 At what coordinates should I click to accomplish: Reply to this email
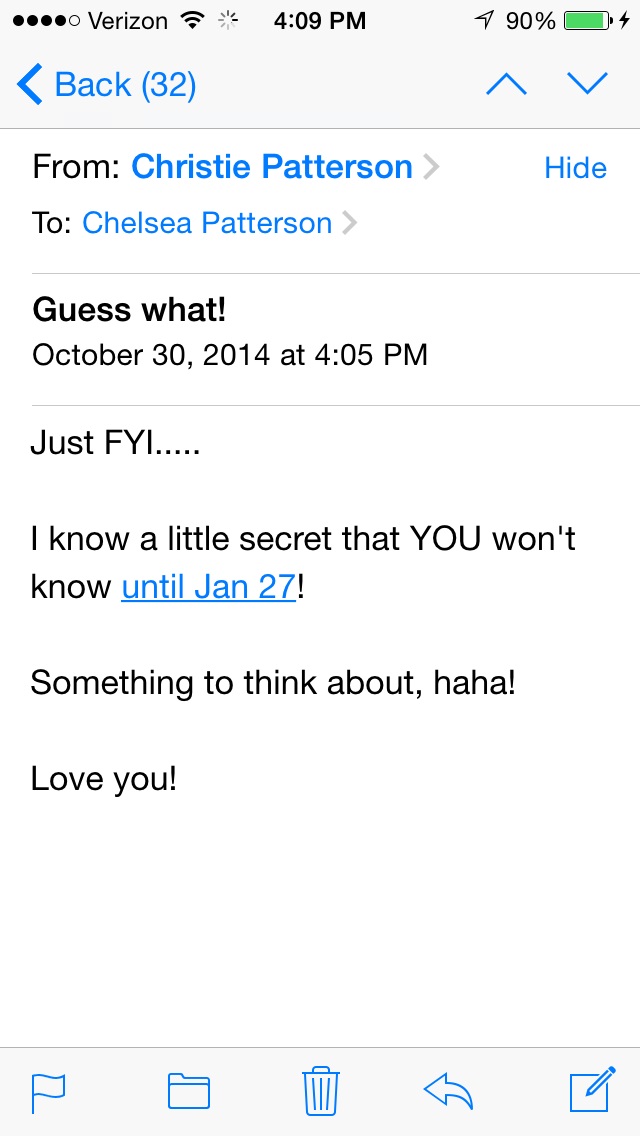(448, 1091)
